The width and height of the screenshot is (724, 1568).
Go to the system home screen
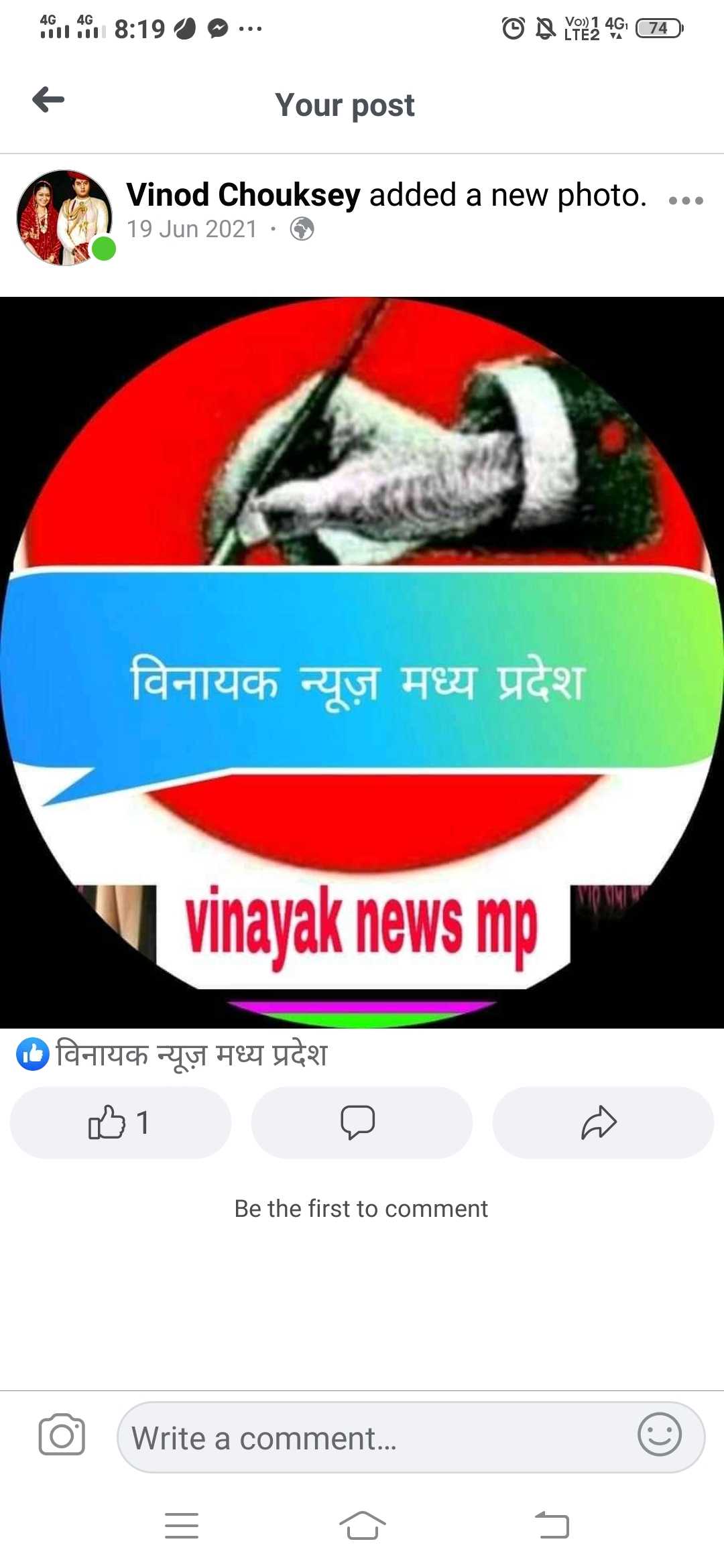point(362,1526)
